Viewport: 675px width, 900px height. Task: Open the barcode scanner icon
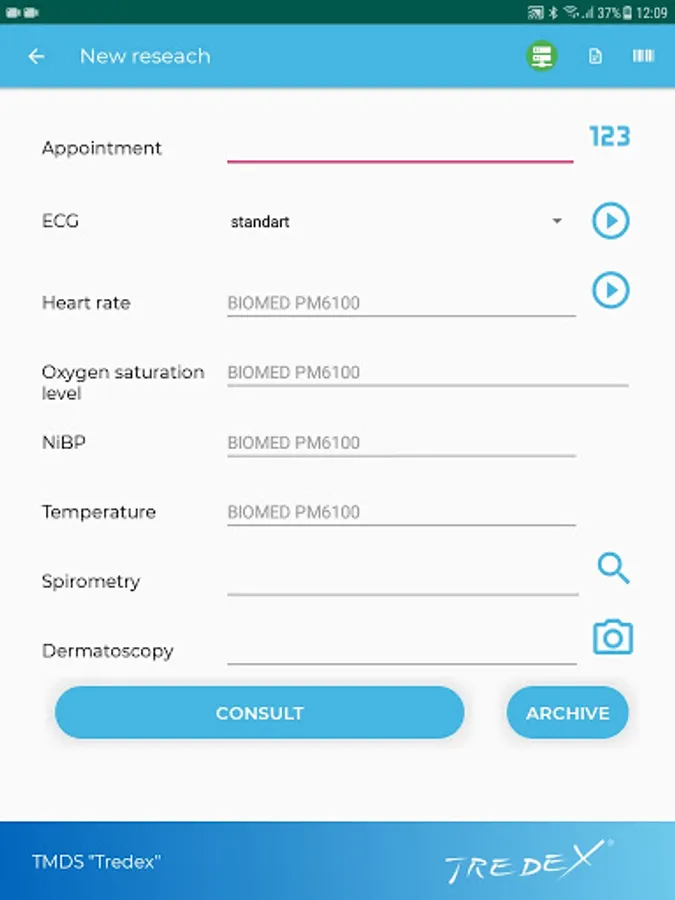(643, 56)
